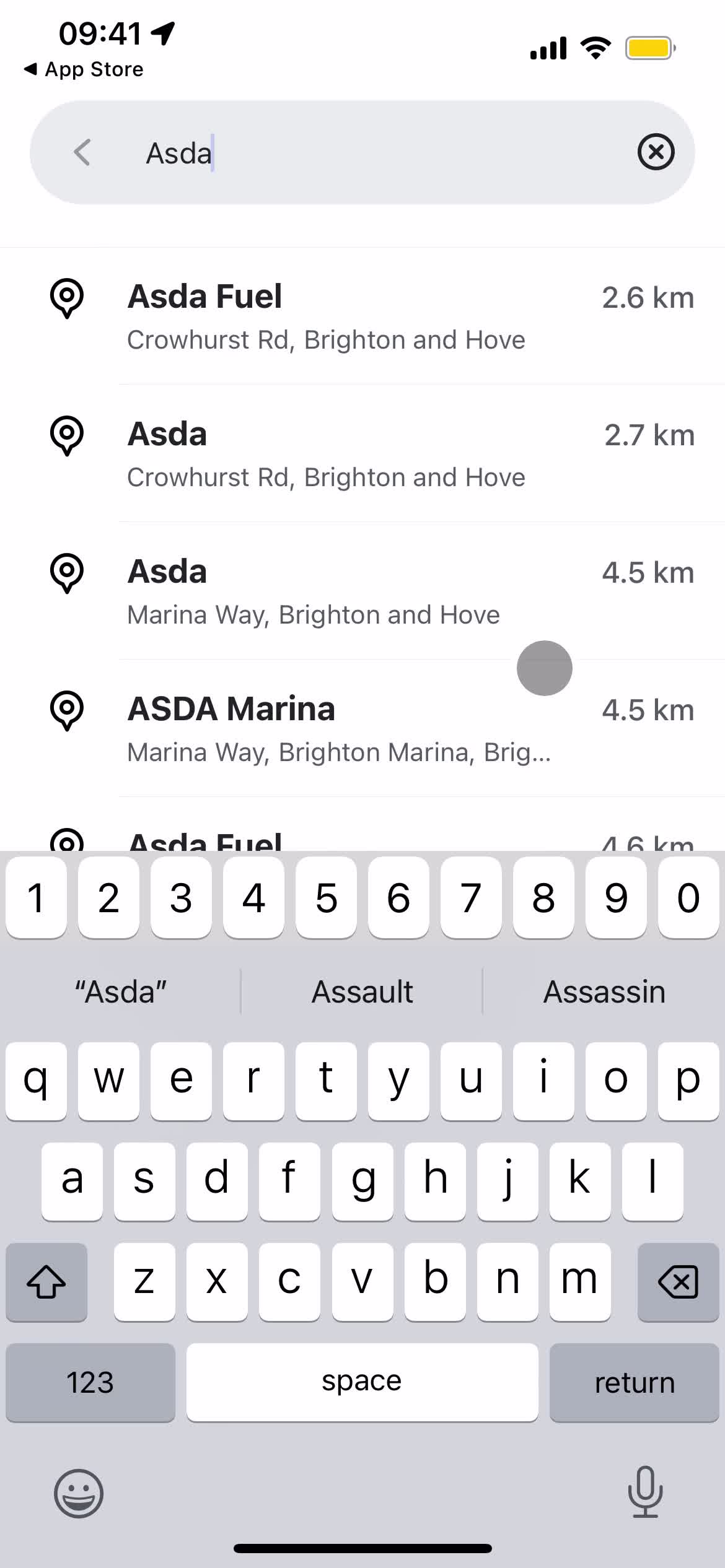
Task: Switch to the numeric keyboard with 123 key
Action: click(x=90, y=1382)
